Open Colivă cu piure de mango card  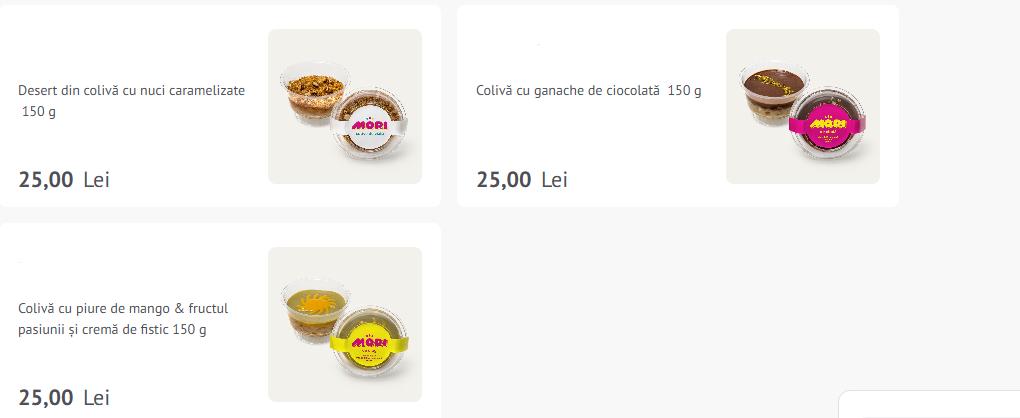pos(123,318)
